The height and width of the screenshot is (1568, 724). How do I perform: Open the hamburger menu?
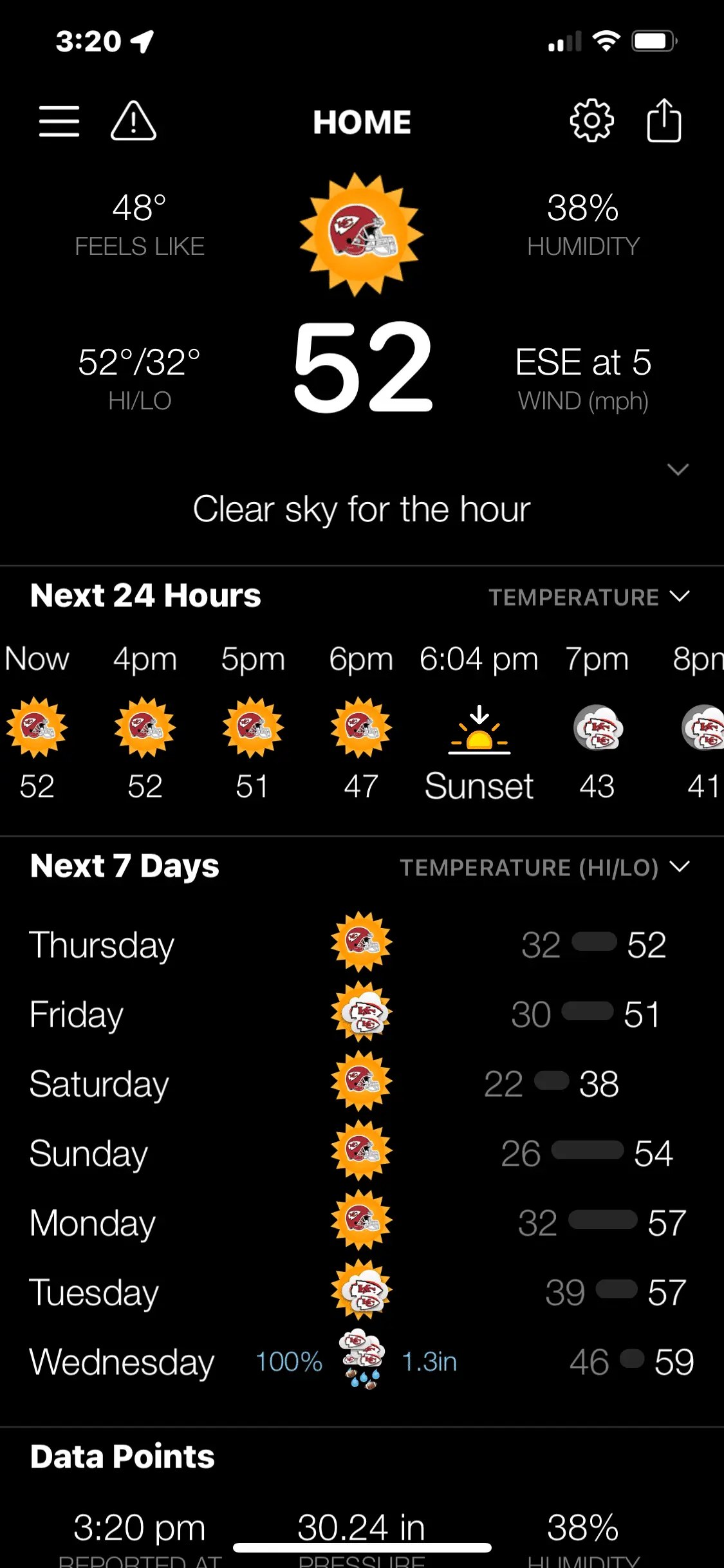[59, 121]
